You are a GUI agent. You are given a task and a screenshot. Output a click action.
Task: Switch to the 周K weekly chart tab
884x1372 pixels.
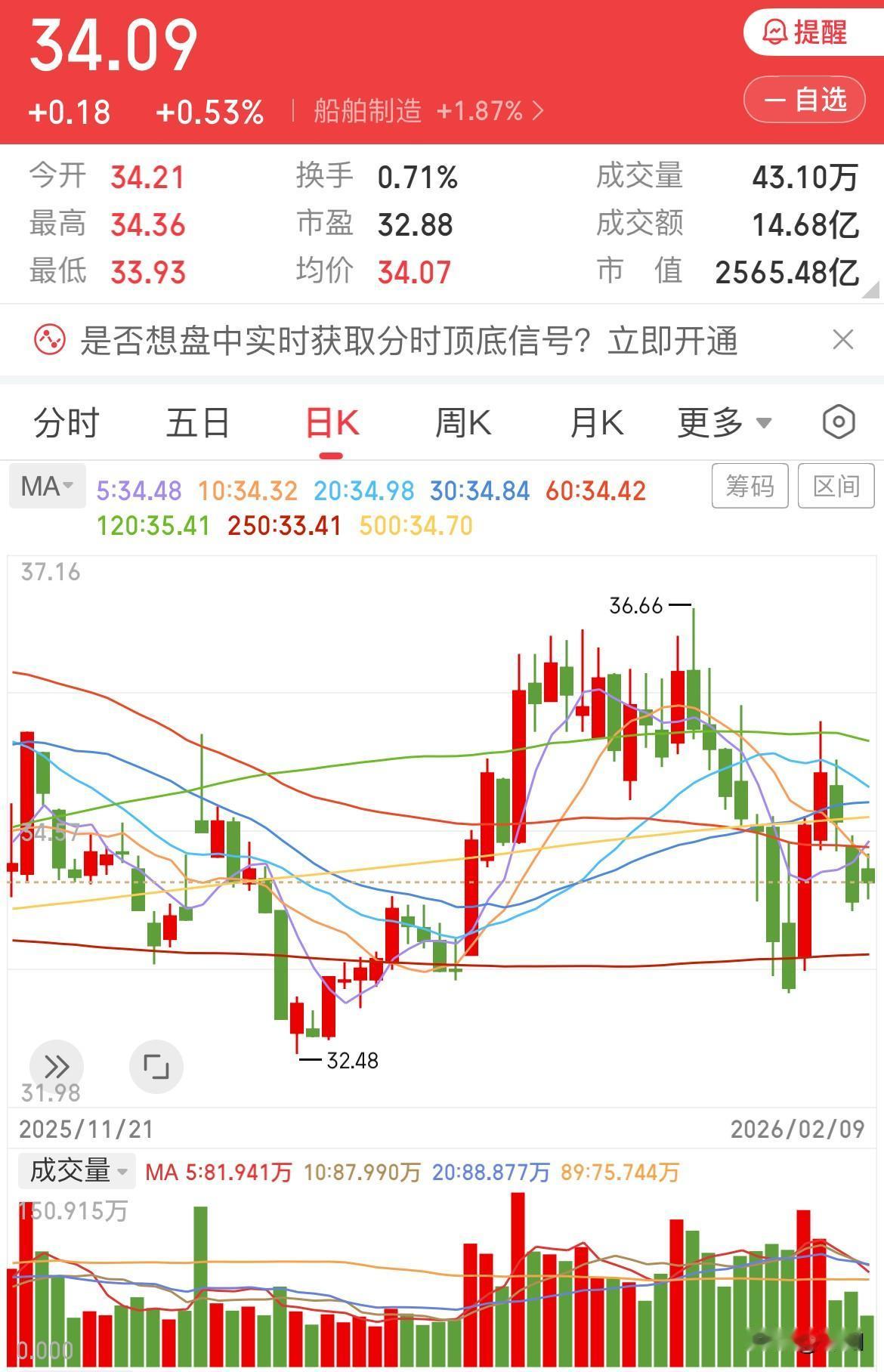(x=463, y=423)
